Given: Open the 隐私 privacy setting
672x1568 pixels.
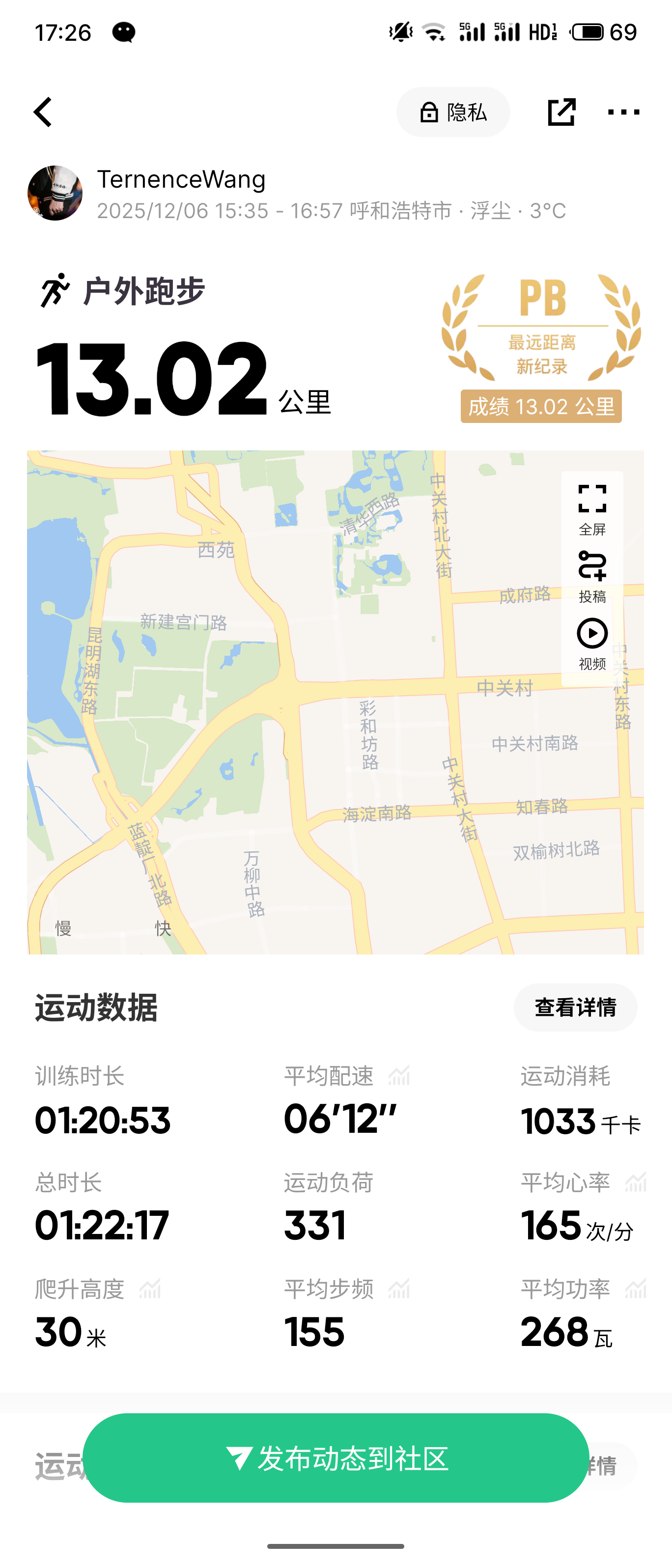Looking at the screenshot, I should point(453,112).
